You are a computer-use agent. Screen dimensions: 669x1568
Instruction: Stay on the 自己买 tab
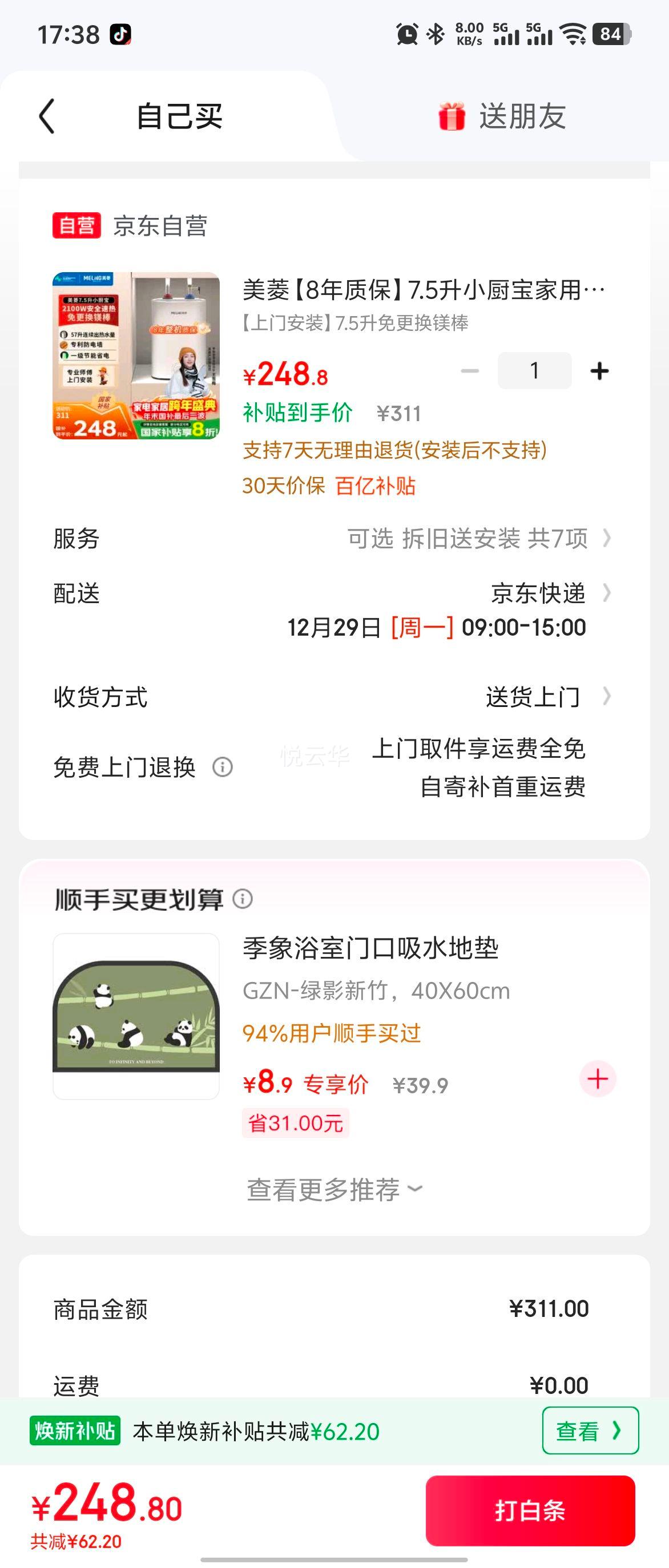180,117
